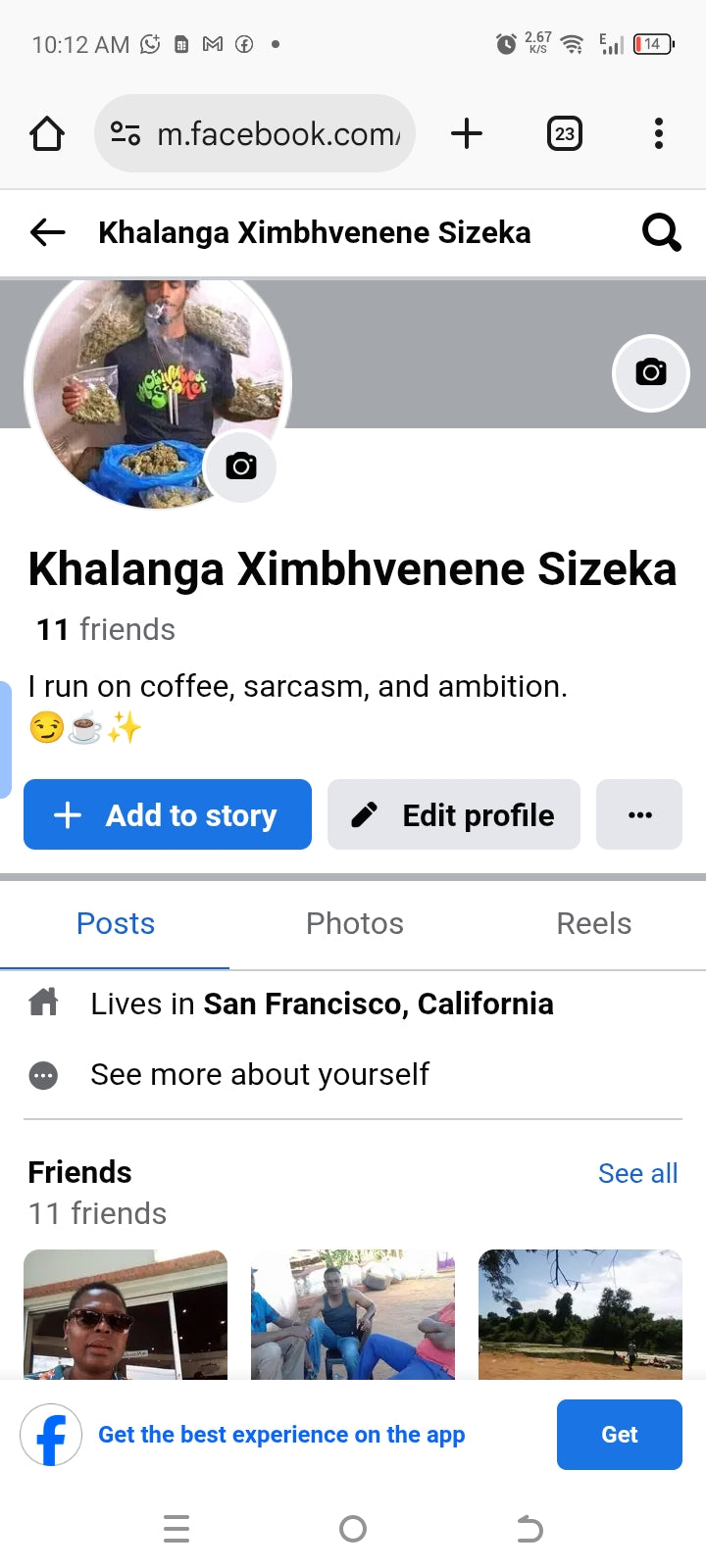Update profile picture with the camera badge
This screenshot has height=1568, width=706.
tap(241, 466)
